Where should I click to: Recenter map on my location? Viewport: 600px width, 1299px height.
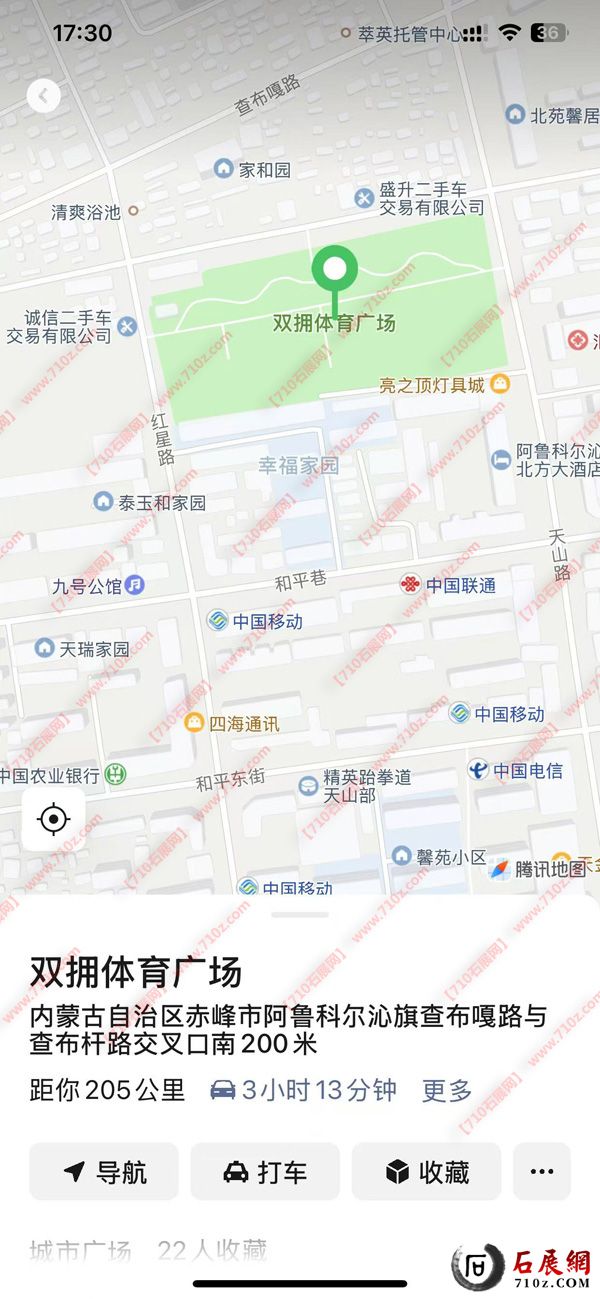tap(53, 820)
